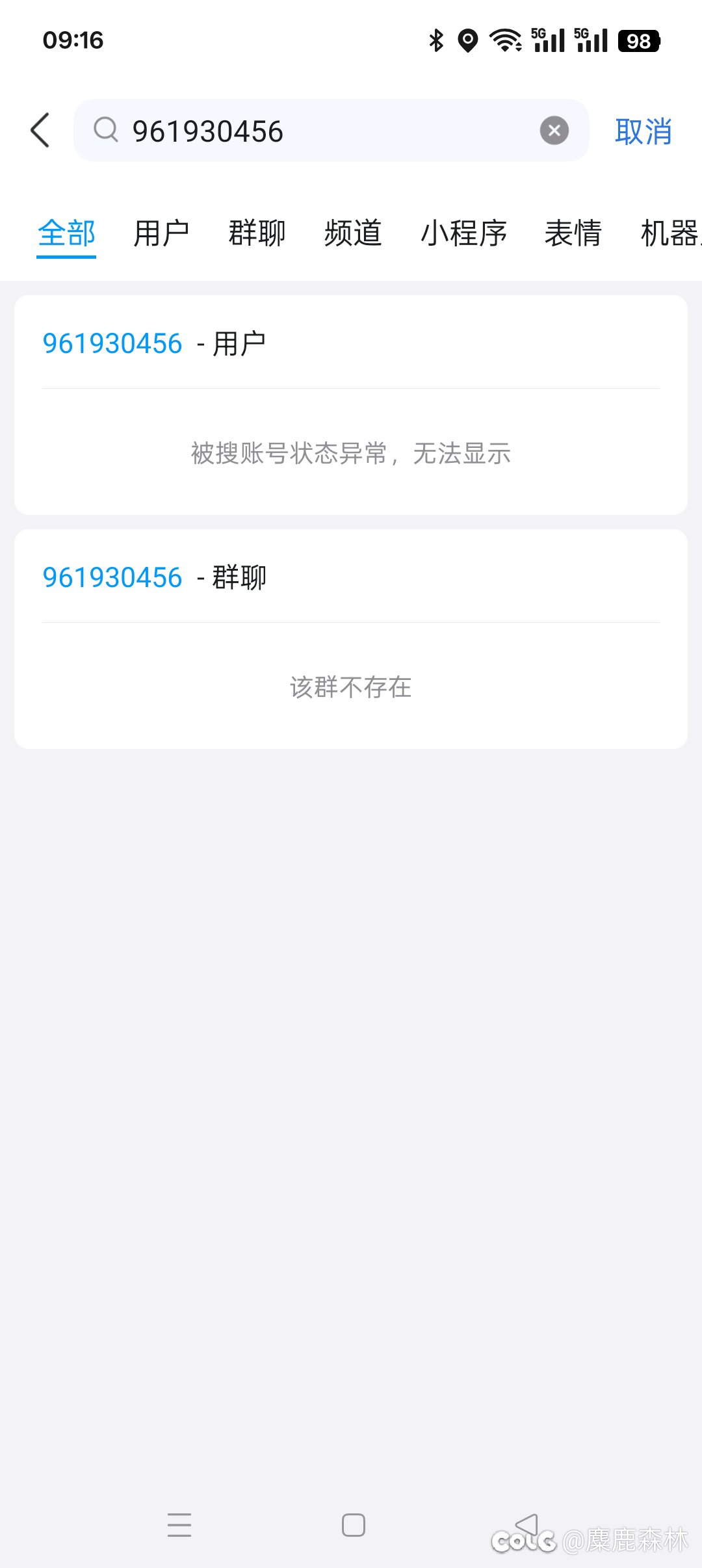Screen dimensions: 702x1568
Task: Clear the search text
Action: pyautogui.click(x=554, y=131)
